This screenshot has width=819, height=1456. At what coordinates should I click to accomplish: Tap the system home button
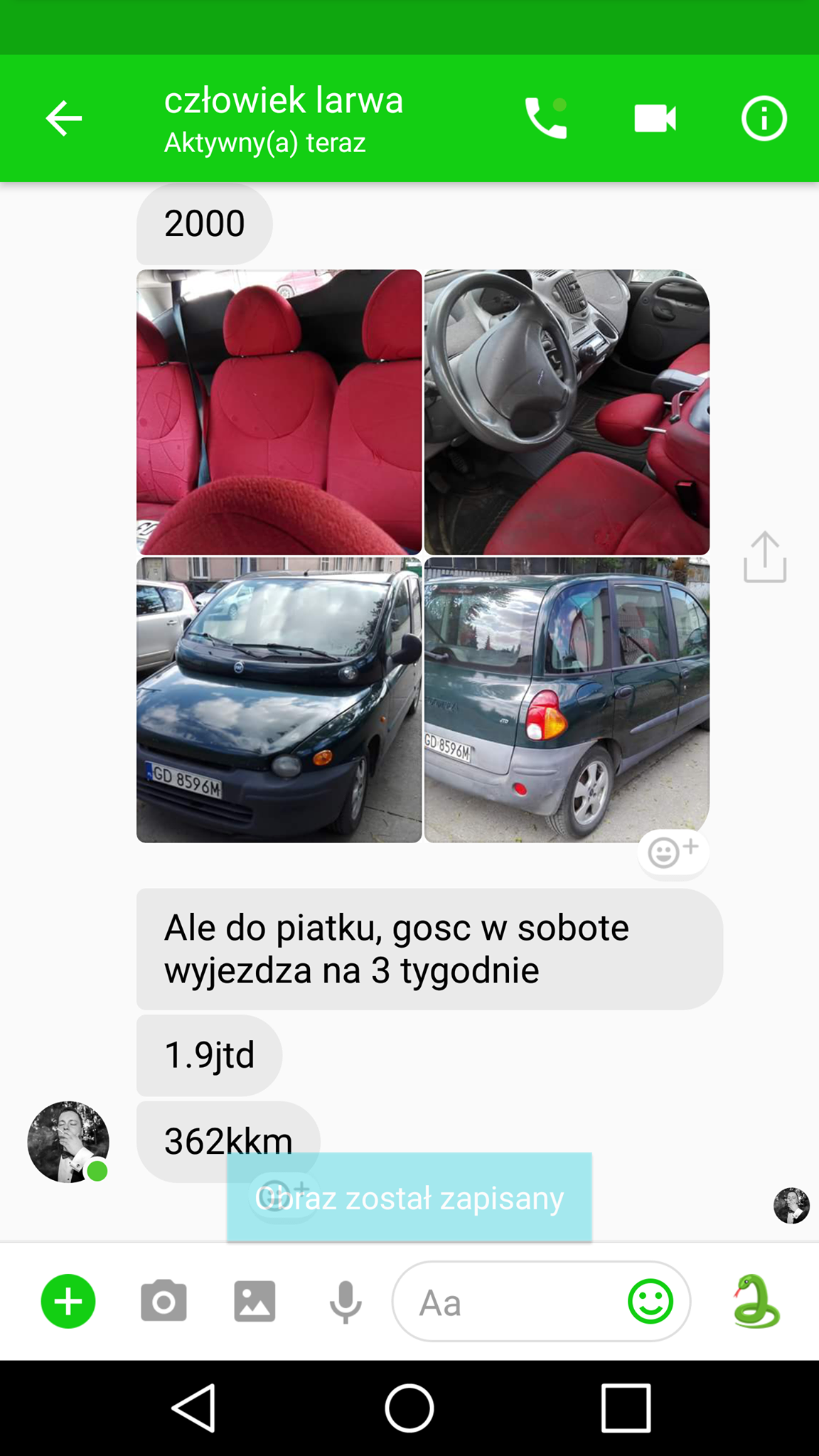pyautogui.click(x=409, y=1408)
